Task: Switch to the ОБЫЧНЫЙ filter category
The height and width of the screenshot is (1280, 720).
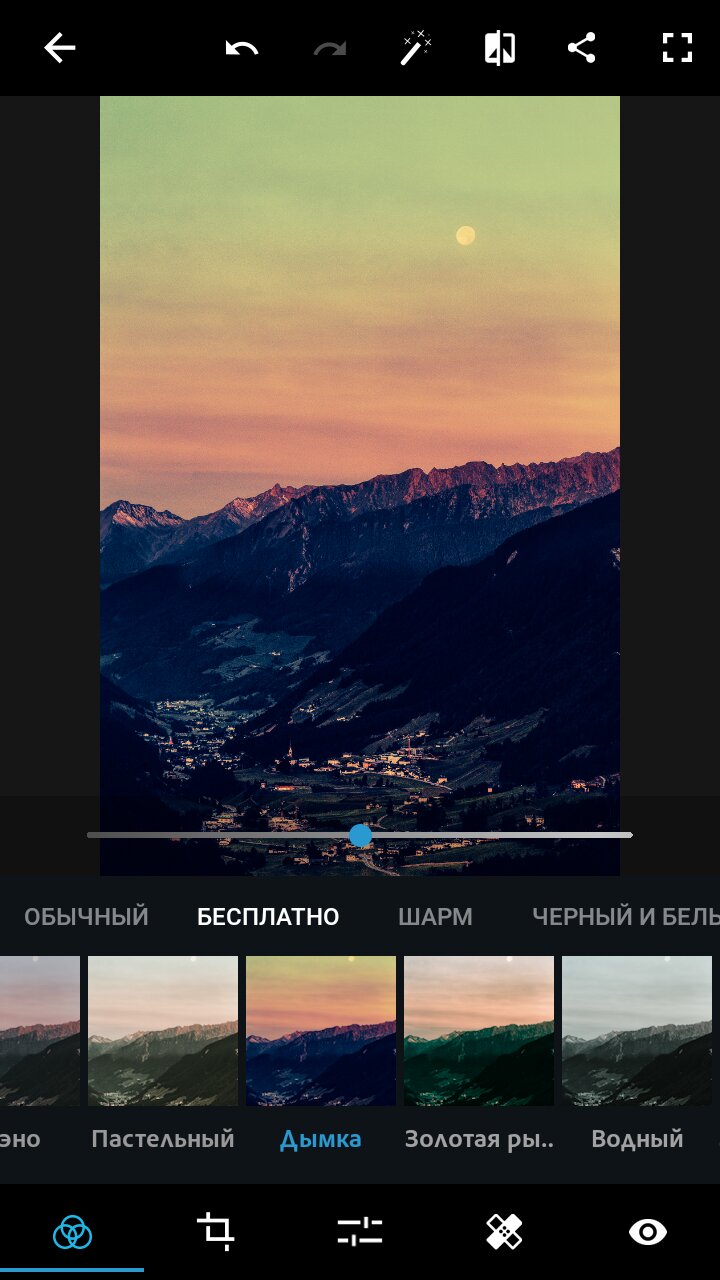Action: [86, 916]
